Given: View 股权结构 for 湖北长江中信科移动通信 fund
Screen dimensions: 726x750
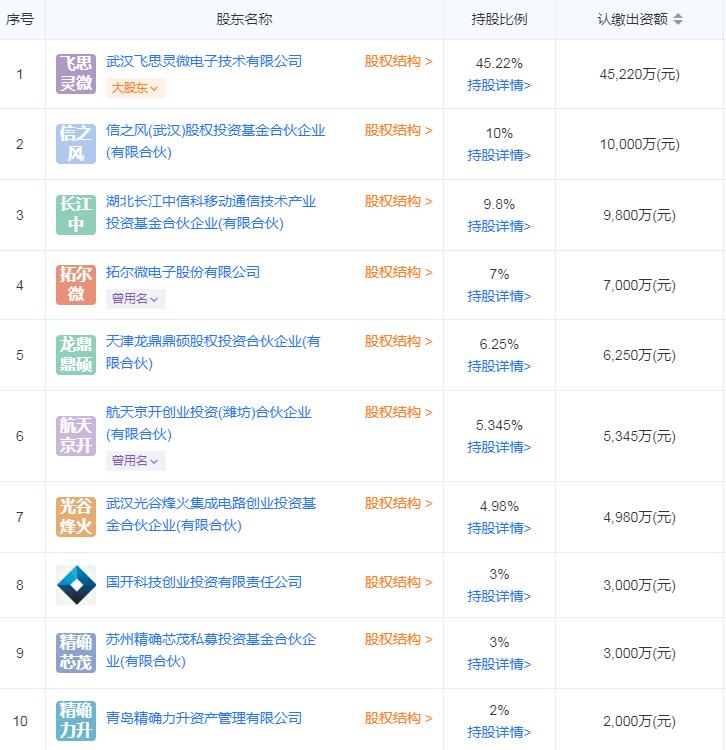Looking at the screenshot, I should tap(398, 201).
